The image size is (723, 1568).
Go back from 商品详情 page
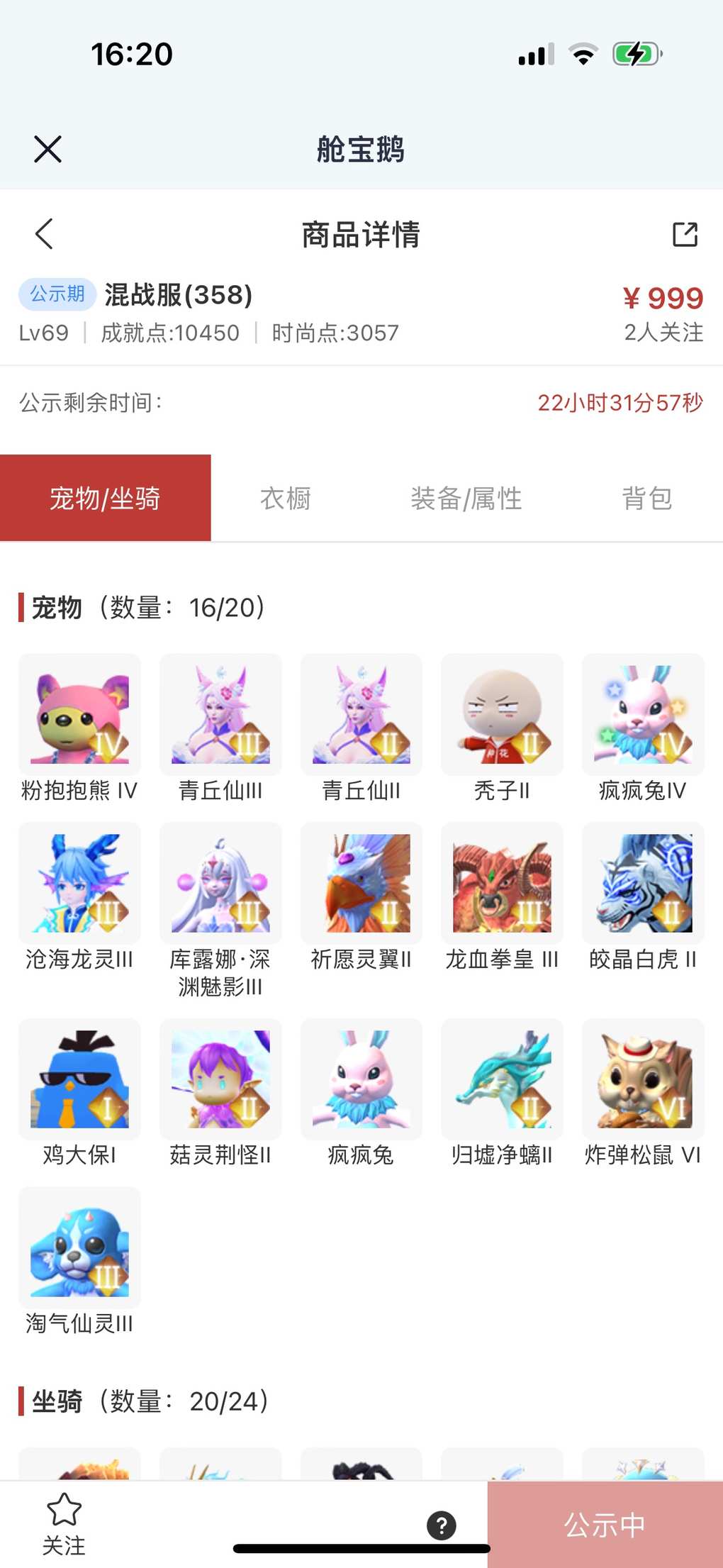coord(44,234)
